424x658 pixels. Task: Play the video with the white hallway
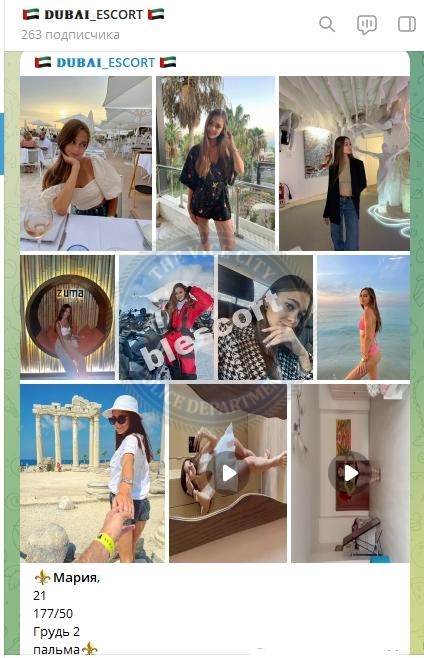tap(350, 473)
